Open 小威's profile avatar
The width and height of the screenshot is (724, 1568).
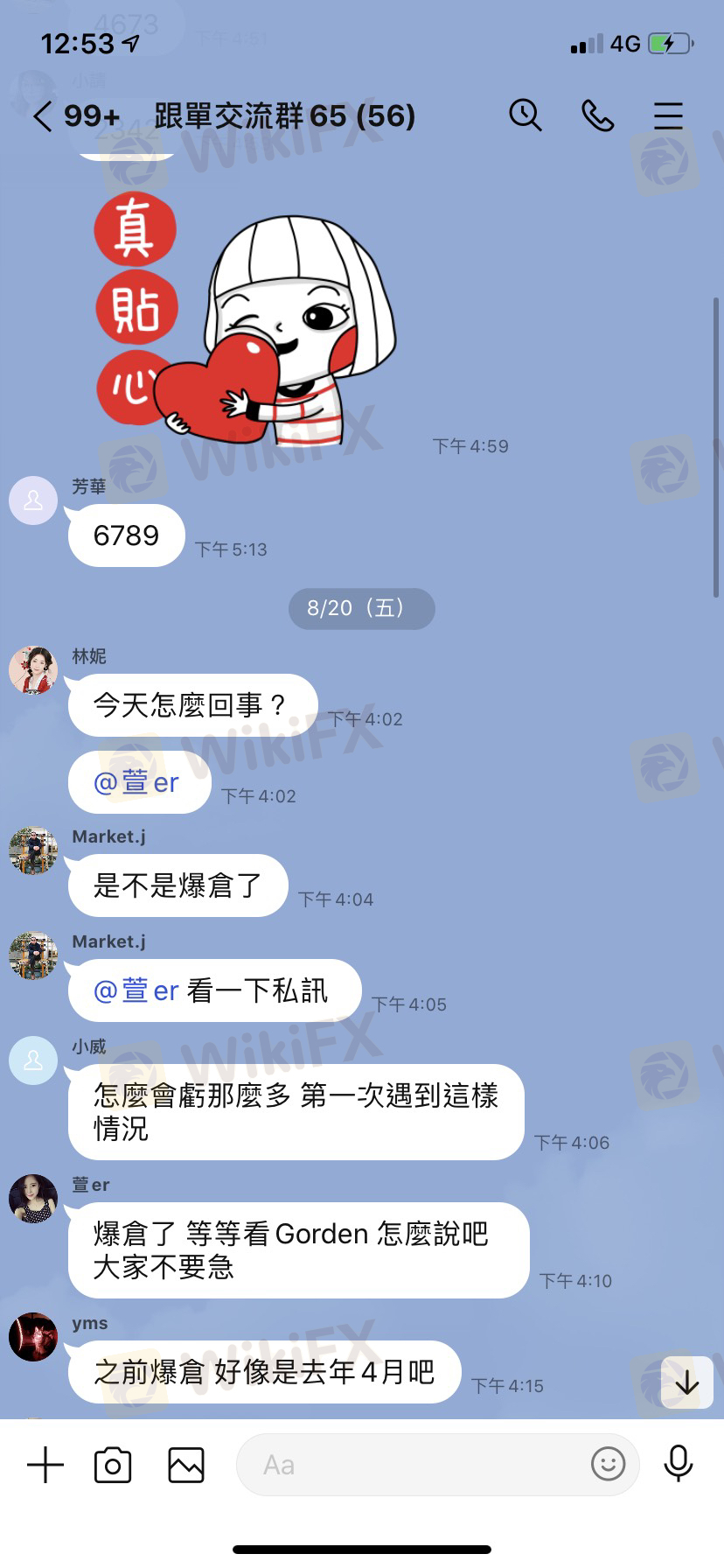coord(33,1060)
